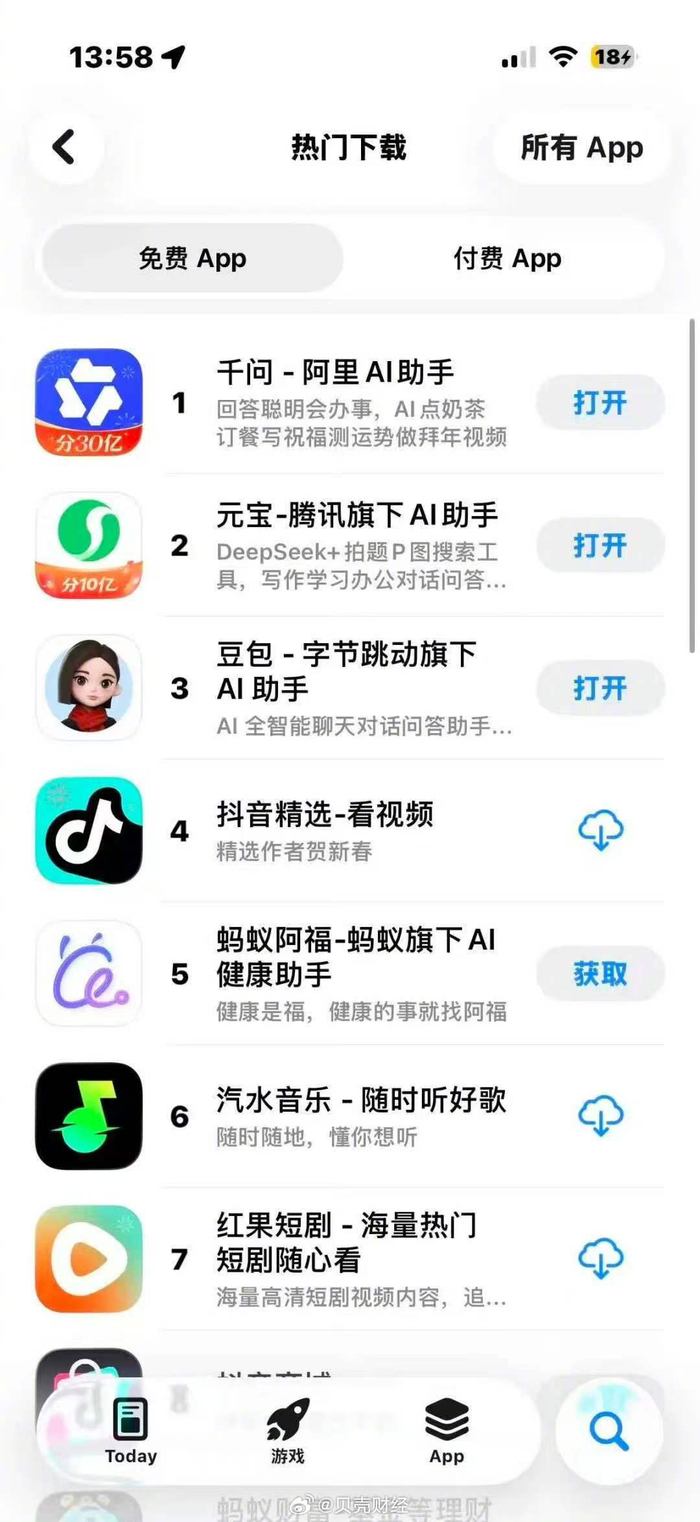Tap 打开 for 元宝-腾讯旗下AI助手
The image size is (700, 1522).
coord(600,546)
